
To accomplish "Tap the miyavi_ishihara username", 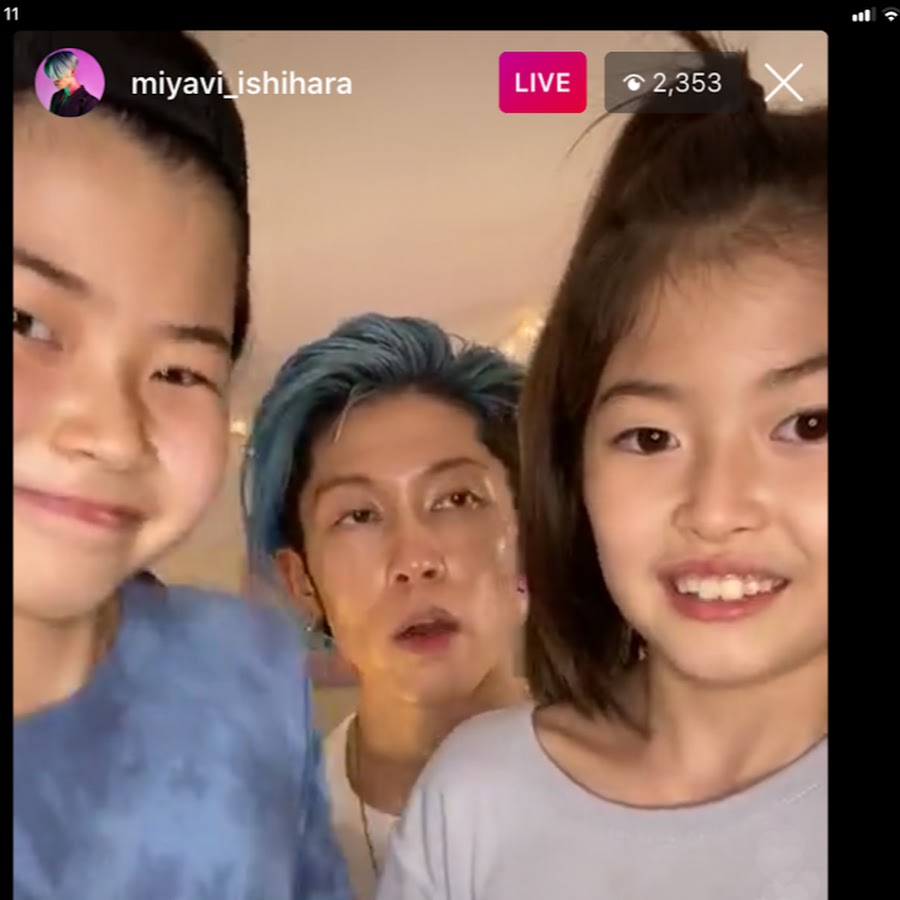I will 241,84.
